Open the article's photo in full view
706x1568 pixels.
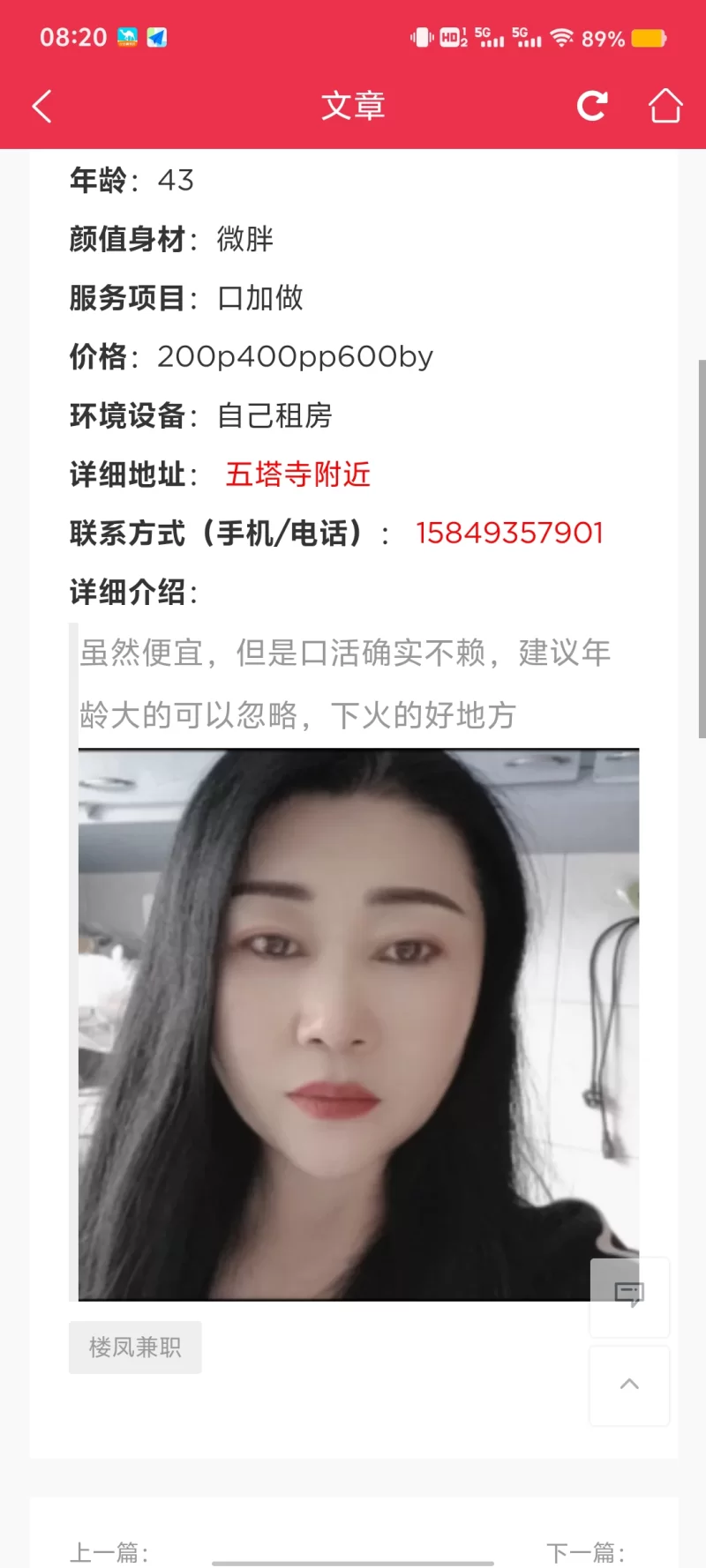[x=353, y=1023]
